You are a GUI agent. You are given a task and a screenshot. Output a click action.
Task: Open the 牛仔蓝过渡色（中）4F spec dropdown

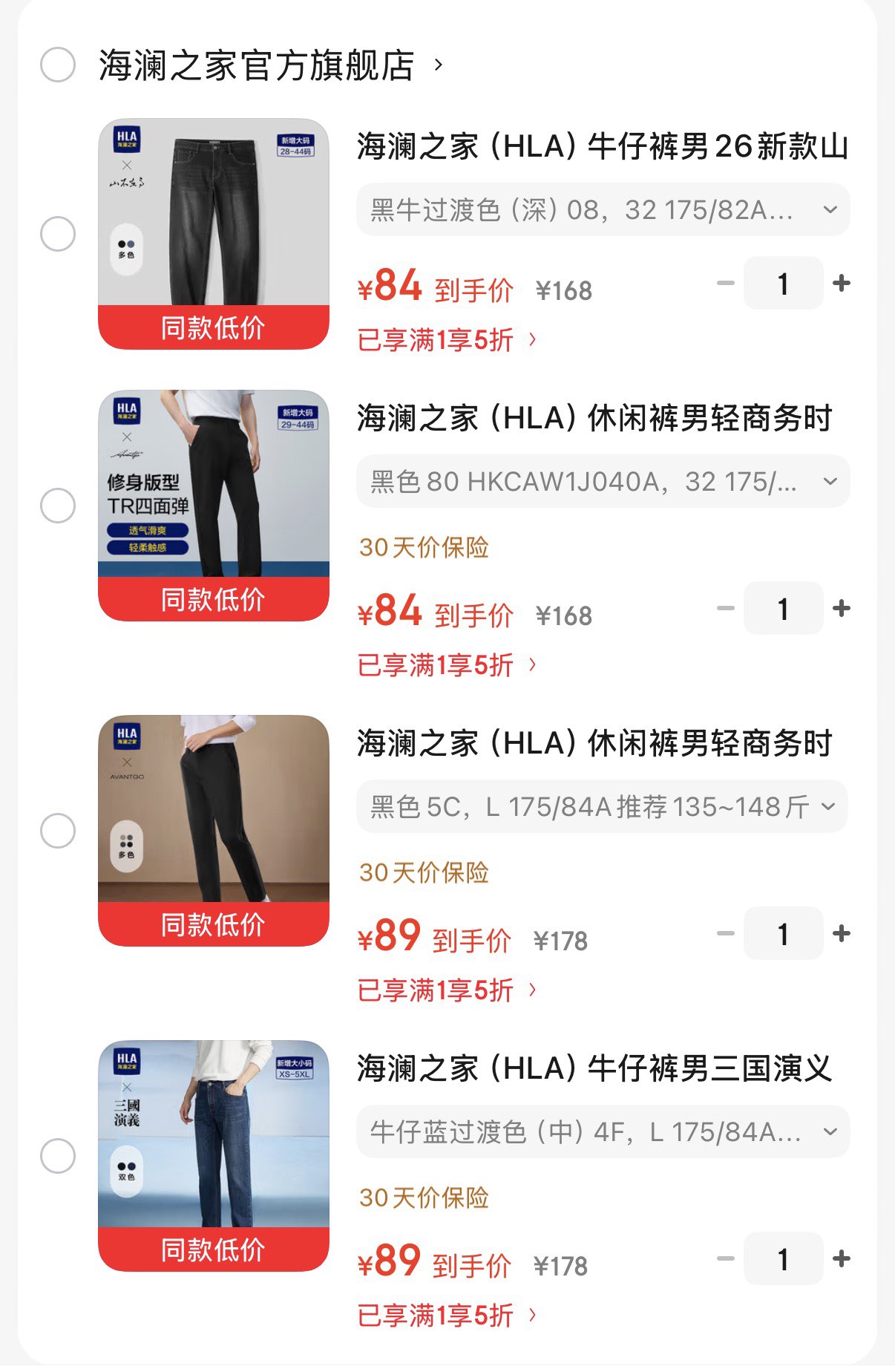603,1132
